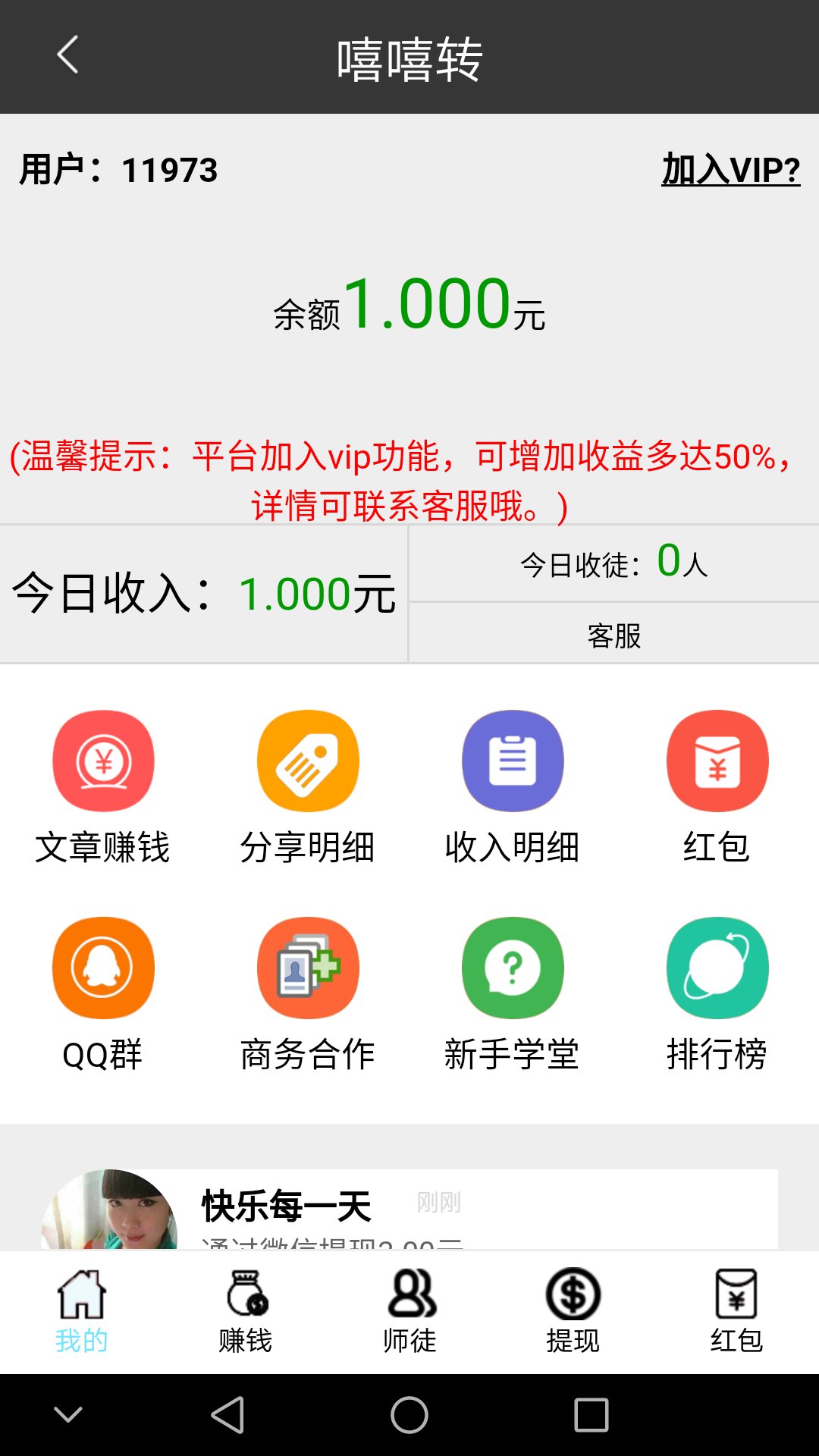The image size is (819, 1456).
Task: Open the 文章赚钱 article earning feature
Action: click(x=104, y=761)
